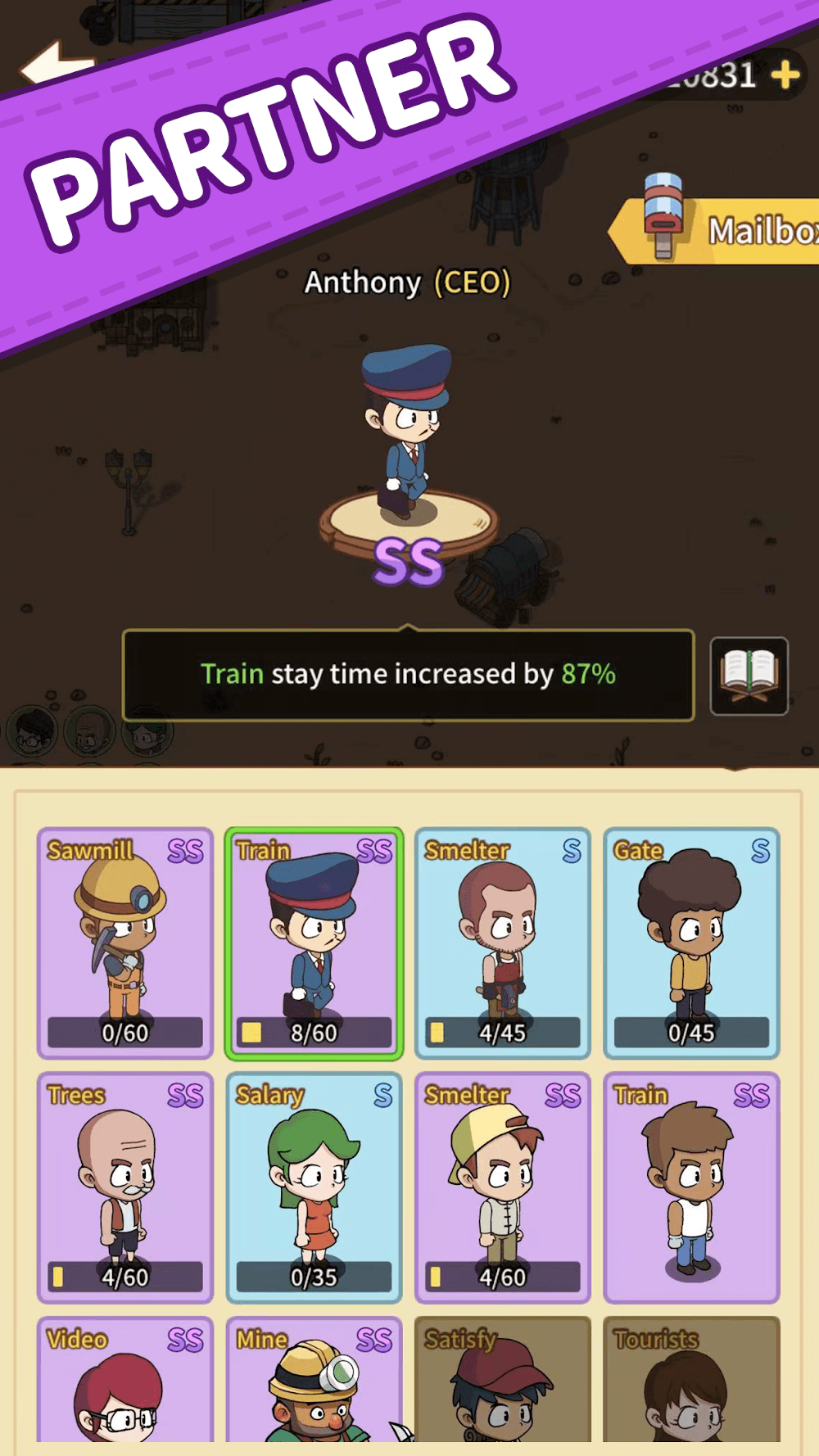Select the Gate partner card
Screen dimensions: 819x1456
tap(691, 942)
